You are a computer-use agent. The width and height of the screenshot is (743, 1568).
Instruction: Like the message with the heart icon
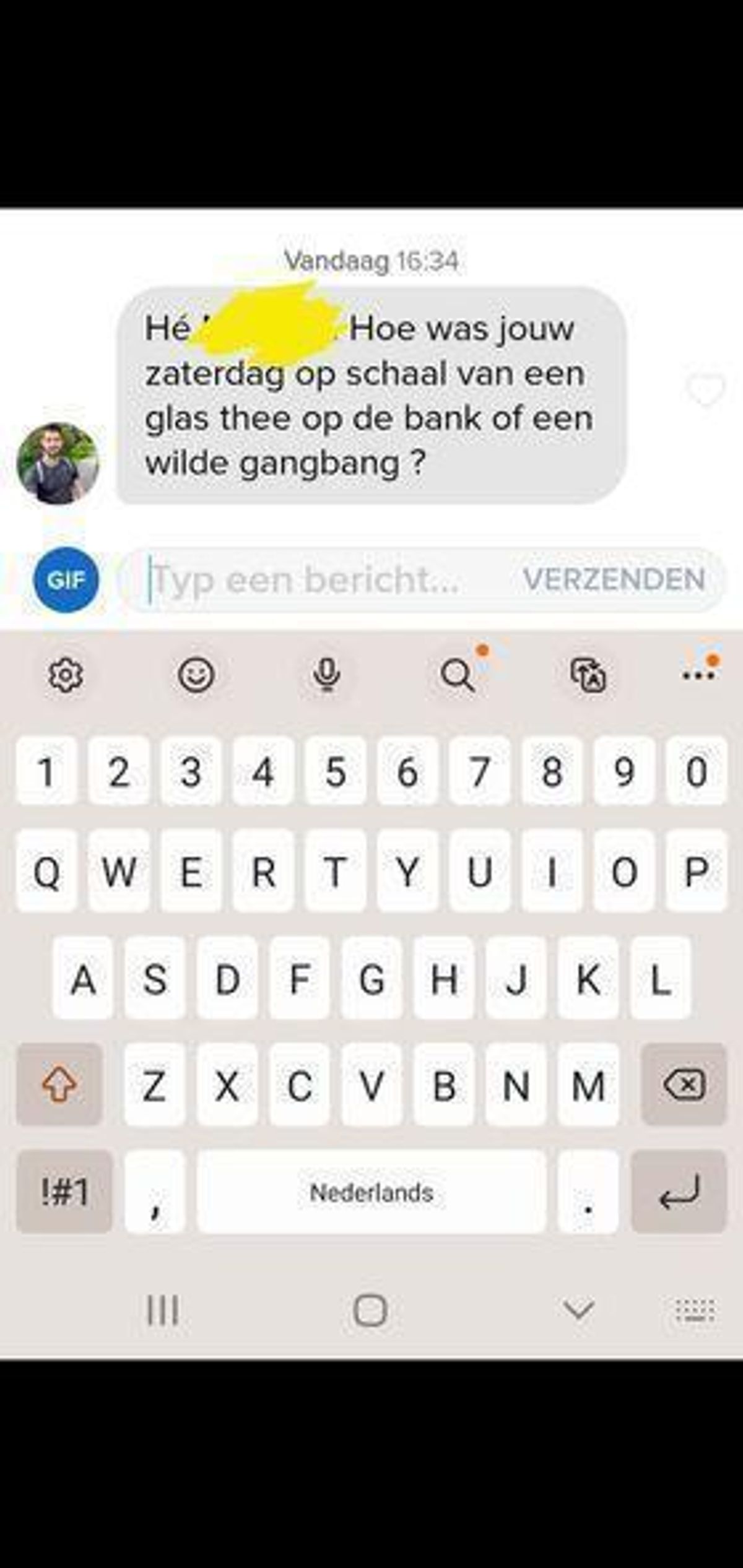pos(706,391)
